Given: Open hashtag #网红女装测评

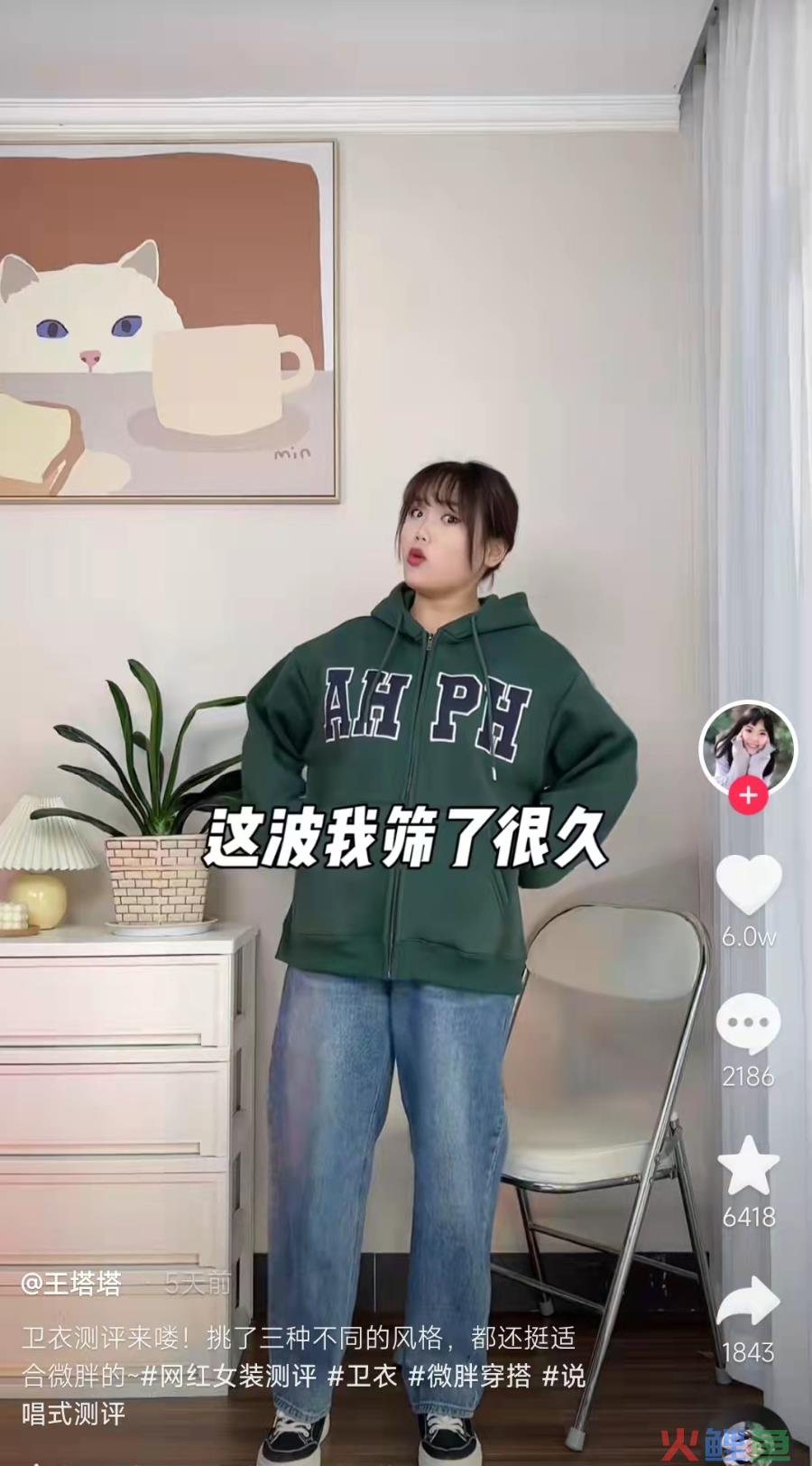Looking at the screenshot, I should tap(228, 1376).
